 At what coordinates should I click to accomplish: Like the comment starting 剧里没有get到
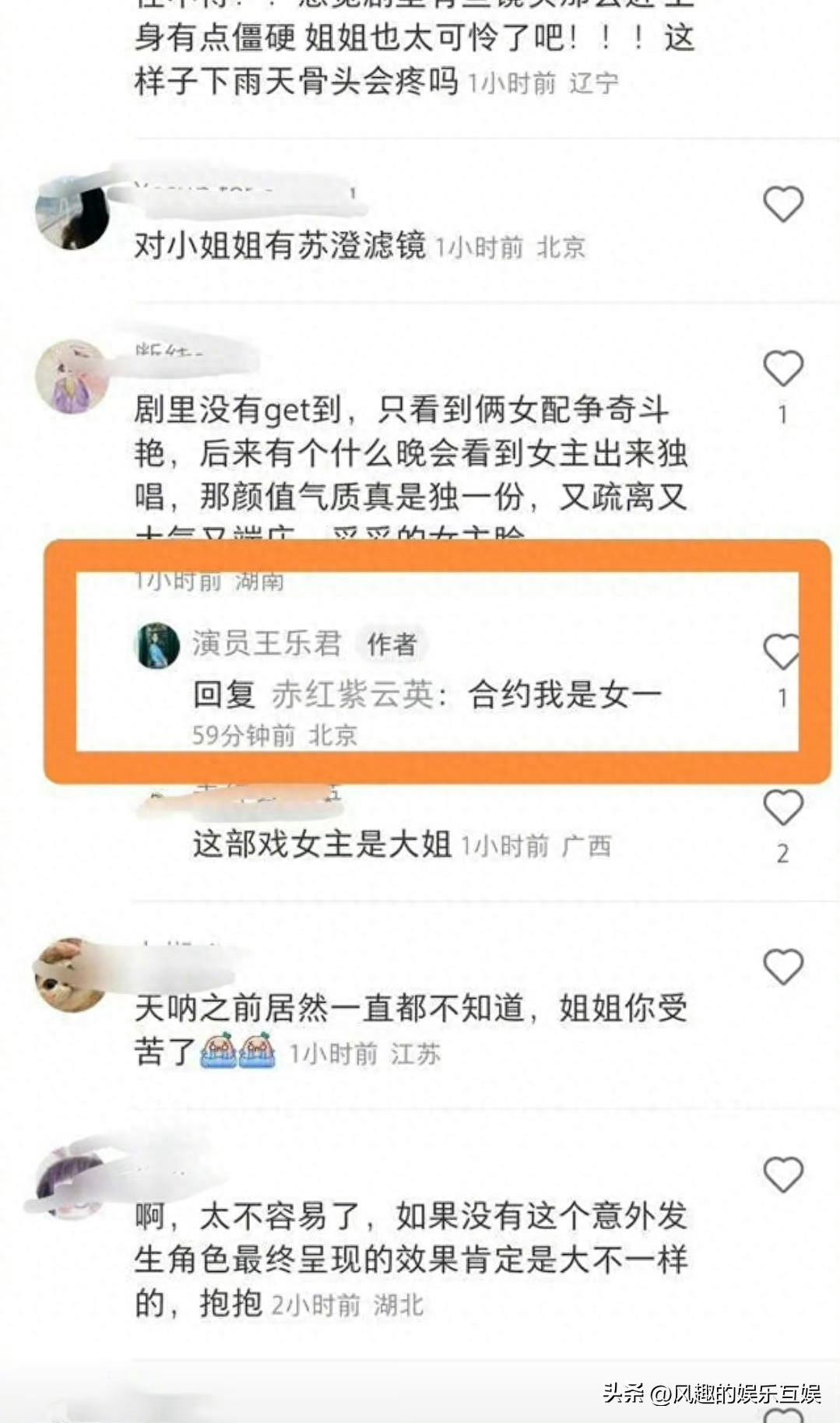point(782,368)
